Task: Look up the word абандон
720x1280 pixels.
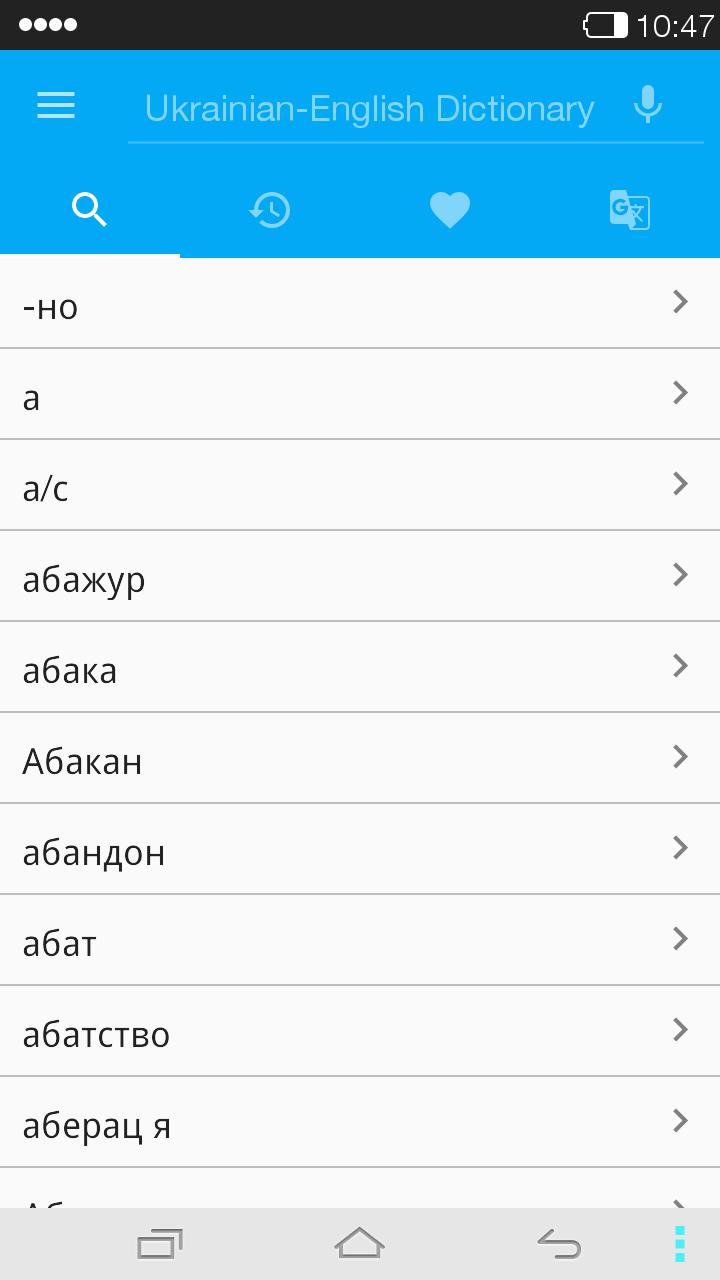Action: (360, 850)
